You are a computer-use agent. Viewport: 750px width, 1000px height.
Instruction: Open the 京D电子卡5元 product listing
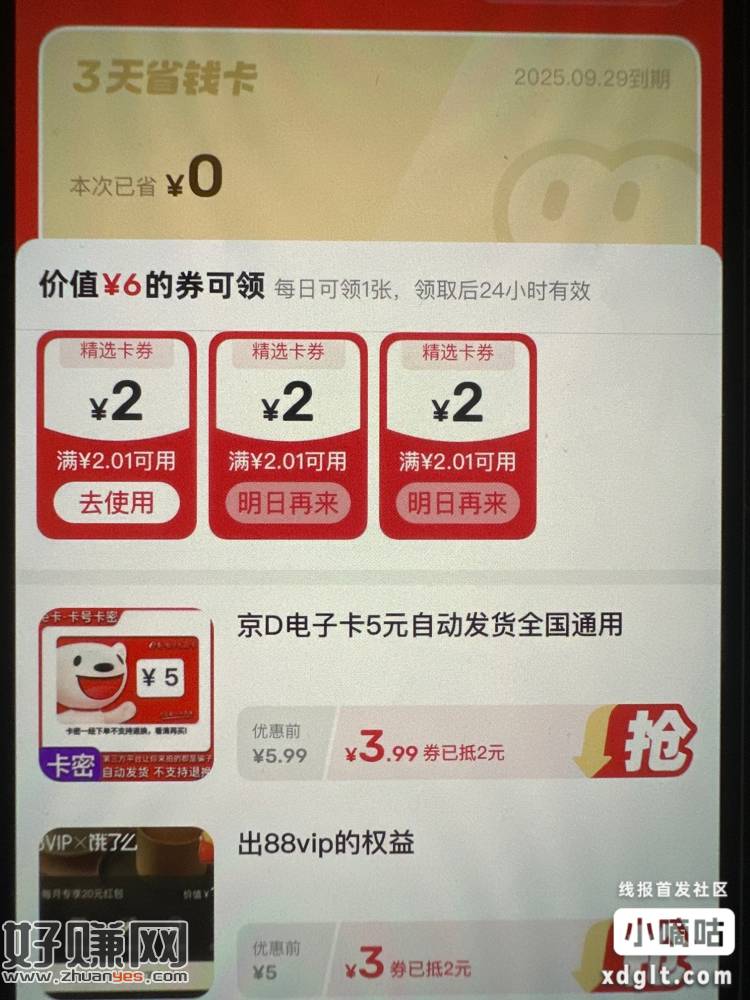(430, 626)
